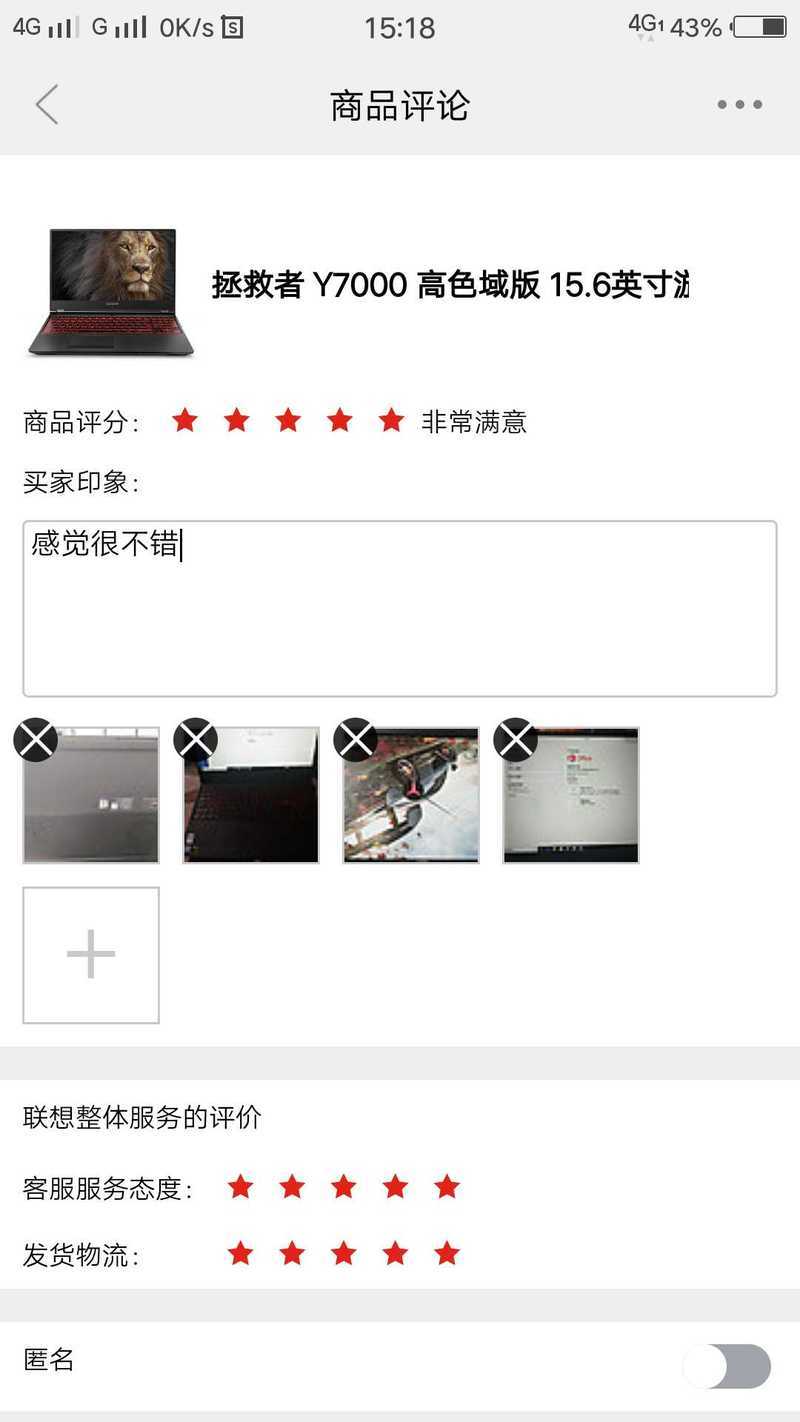The height and width of the screenshot is (1422, 800).
Task: Delete the third uploaded photo
Action: 355,740
